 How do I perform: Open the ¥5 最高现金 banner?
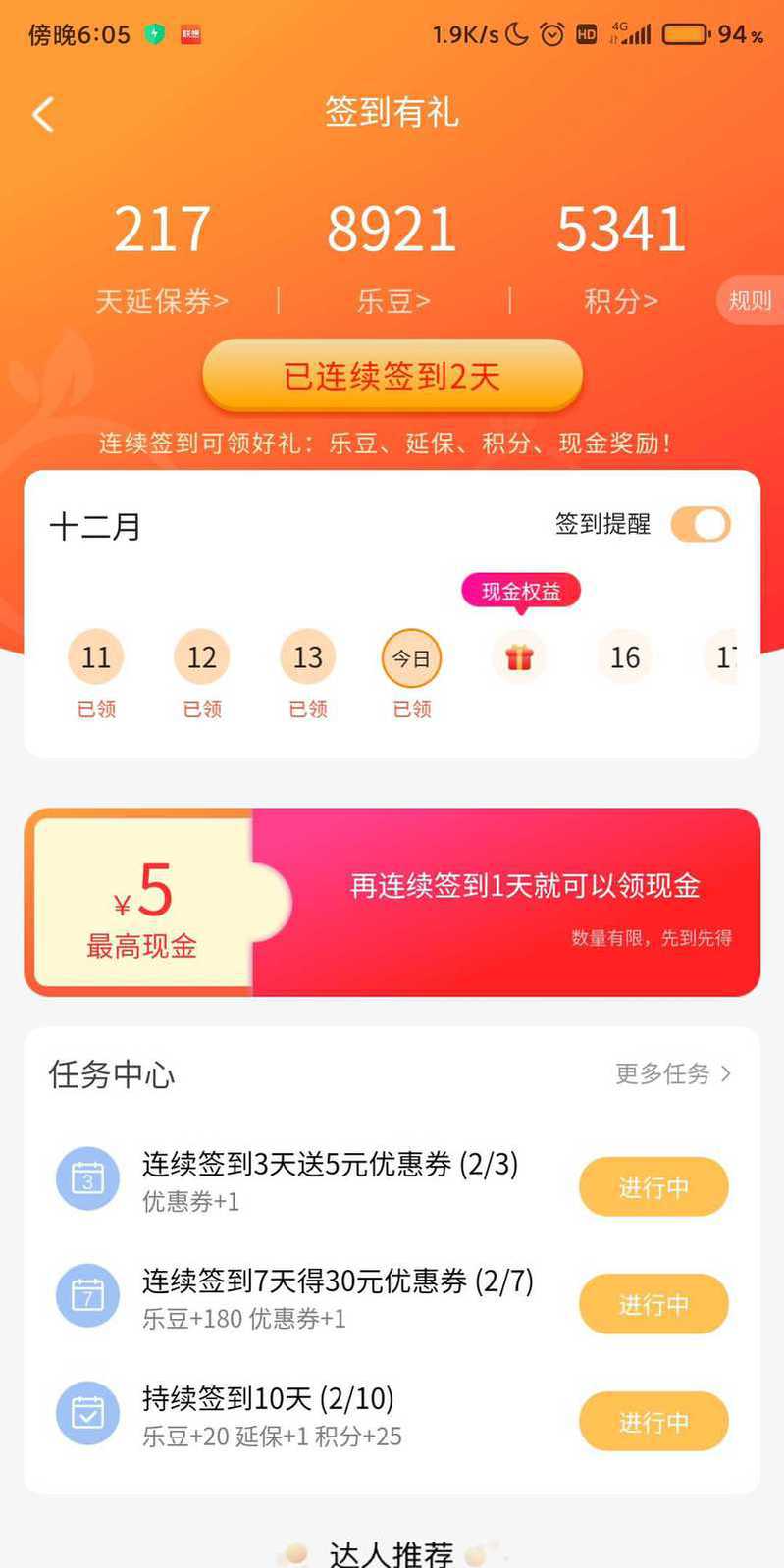click(392, 902)
